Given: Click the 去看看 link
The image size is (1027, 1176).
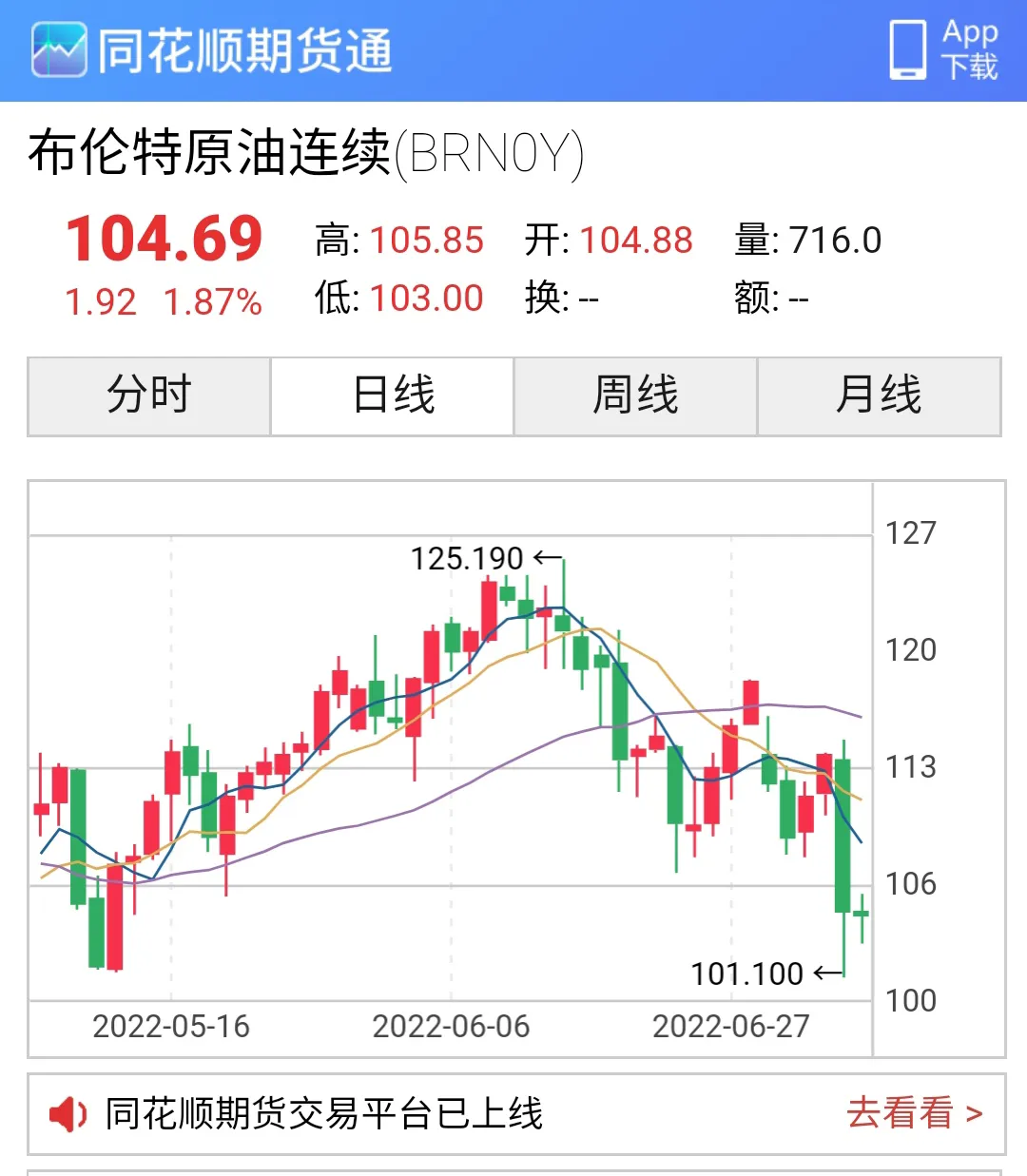Looking at the screenshot, I should point(899,1113).
